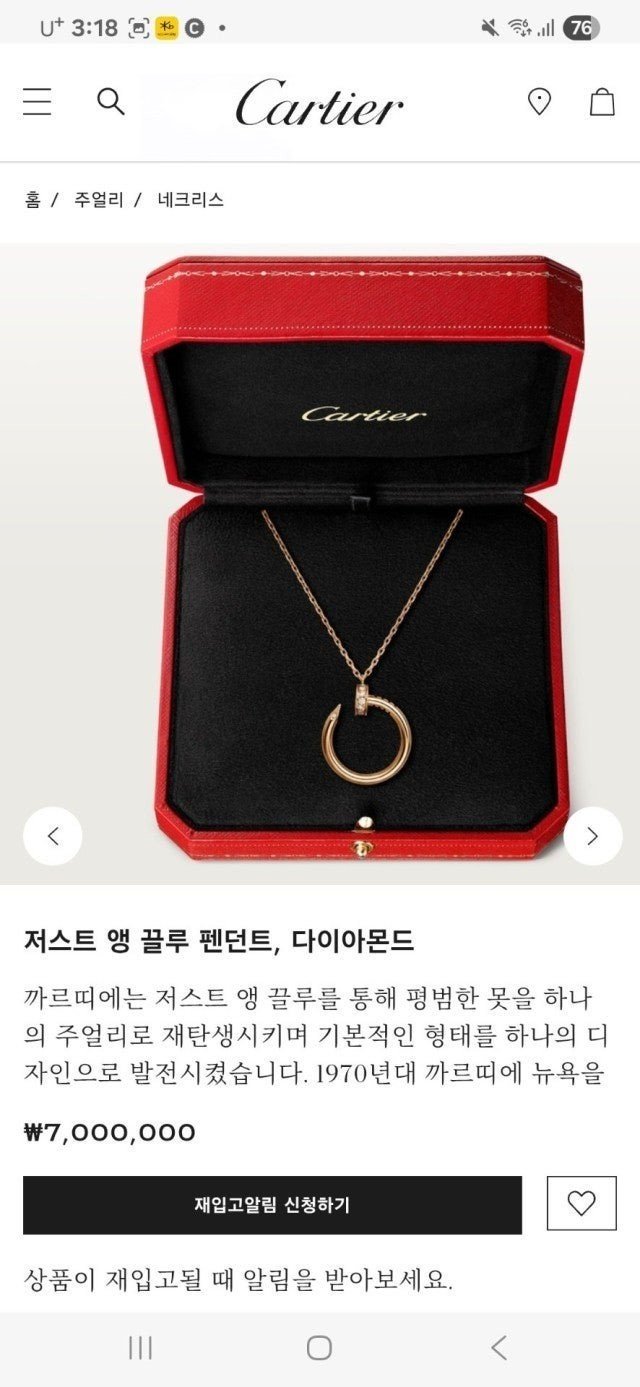640x1387 pixels.
Task: Go back with the system back button
Action: click(x=499, y=1348)
